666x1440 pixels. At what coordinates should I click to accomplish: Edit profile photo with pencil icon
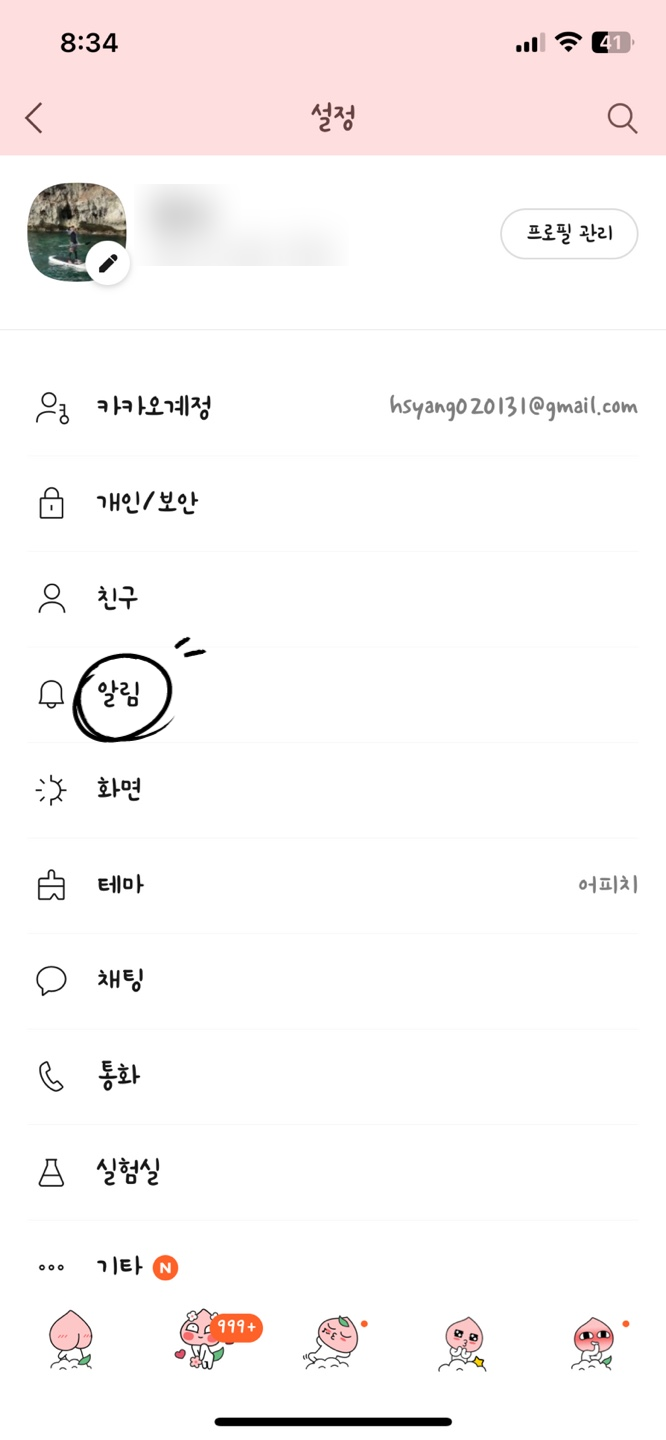tap(107, 264)
